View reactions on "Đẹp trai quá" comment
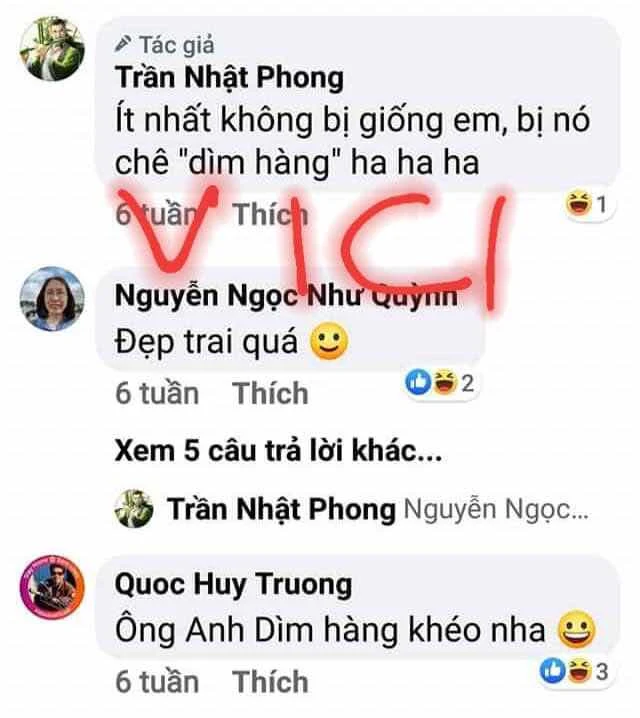Image resolution: width=640 pixels, height=718 pixels. [439, 381]
